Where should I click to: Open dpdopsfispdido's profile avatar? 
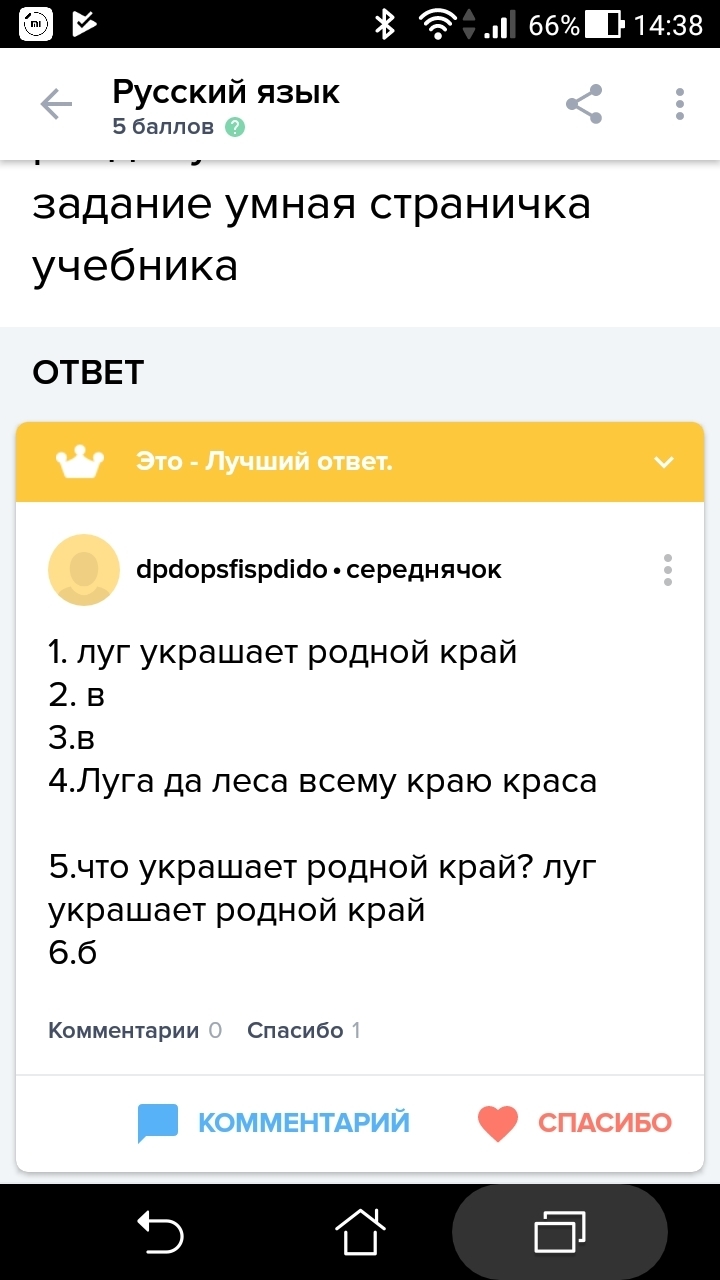84,570
